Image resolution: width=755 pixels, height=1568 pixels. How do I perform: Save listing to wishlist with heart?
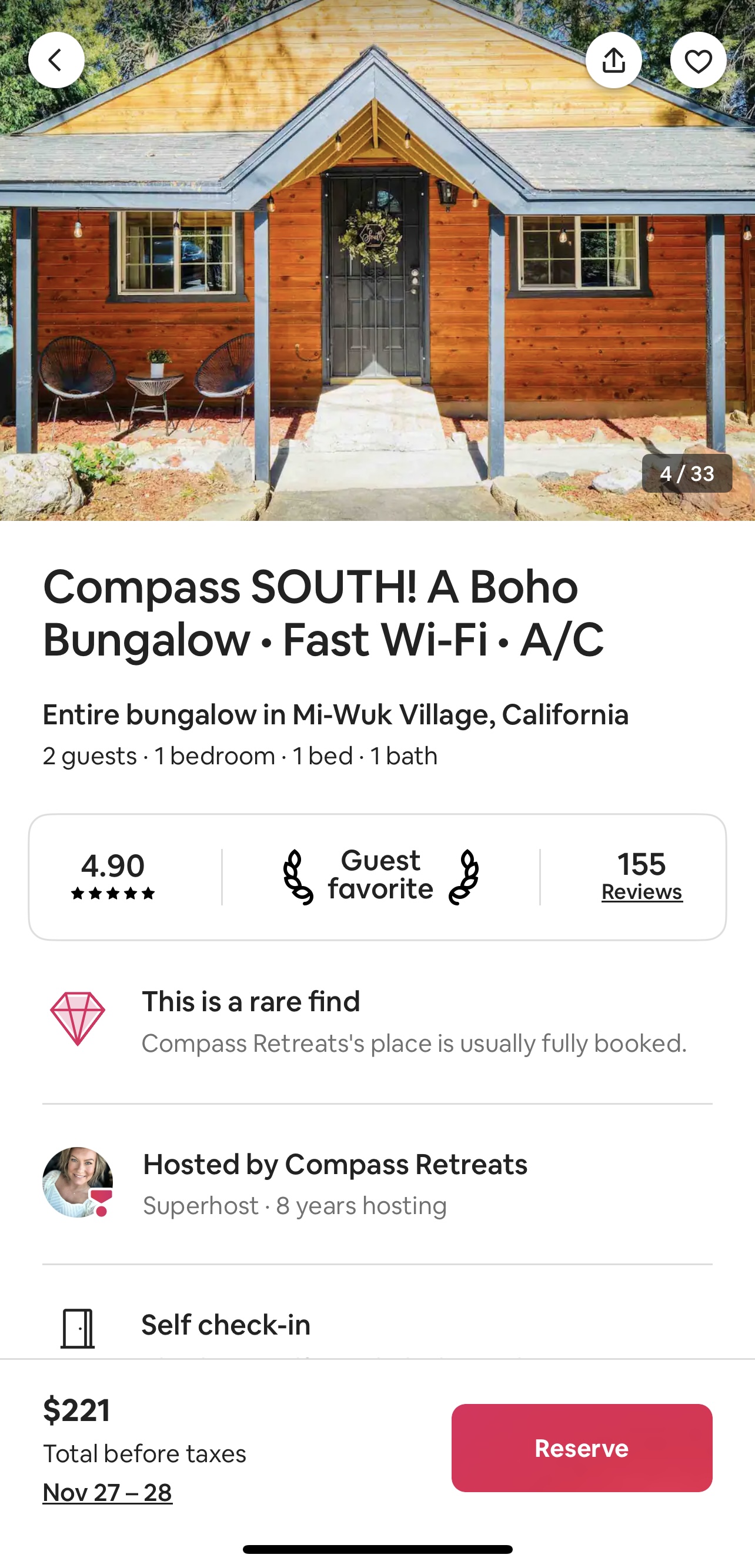pos(698,60)
